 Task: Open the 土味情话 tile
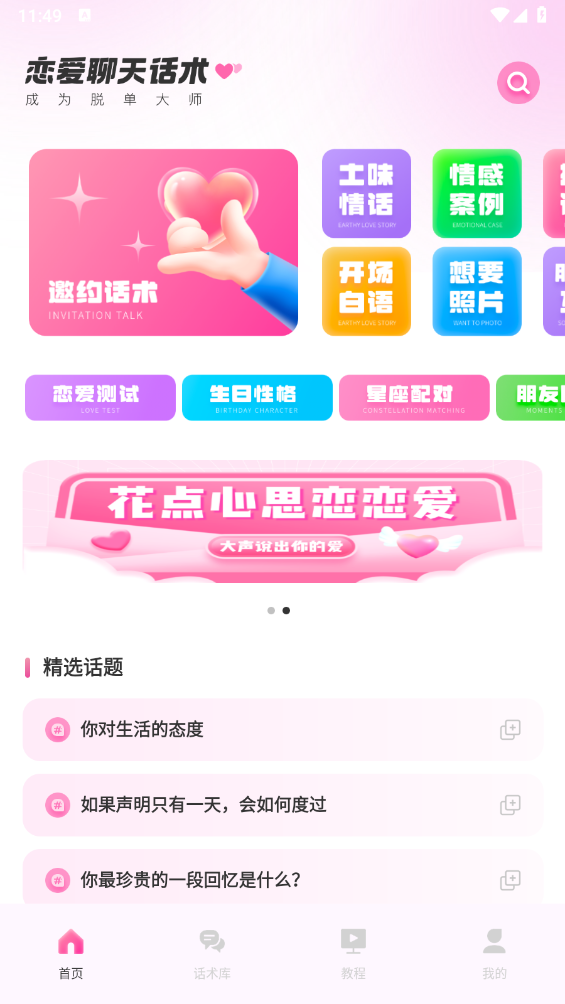click(x=366, y=193)
